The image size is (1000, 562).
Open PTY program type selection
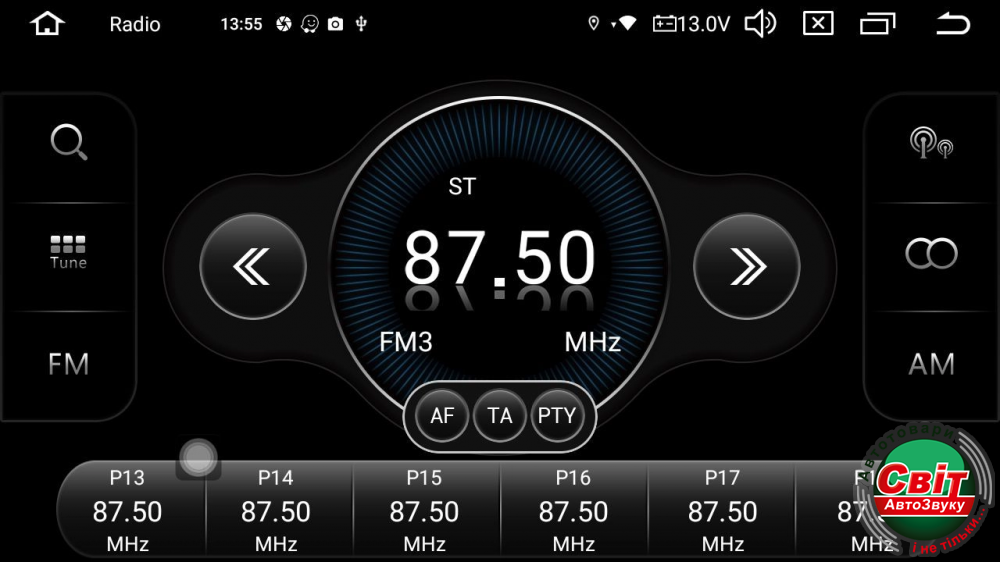coord(557,416)
